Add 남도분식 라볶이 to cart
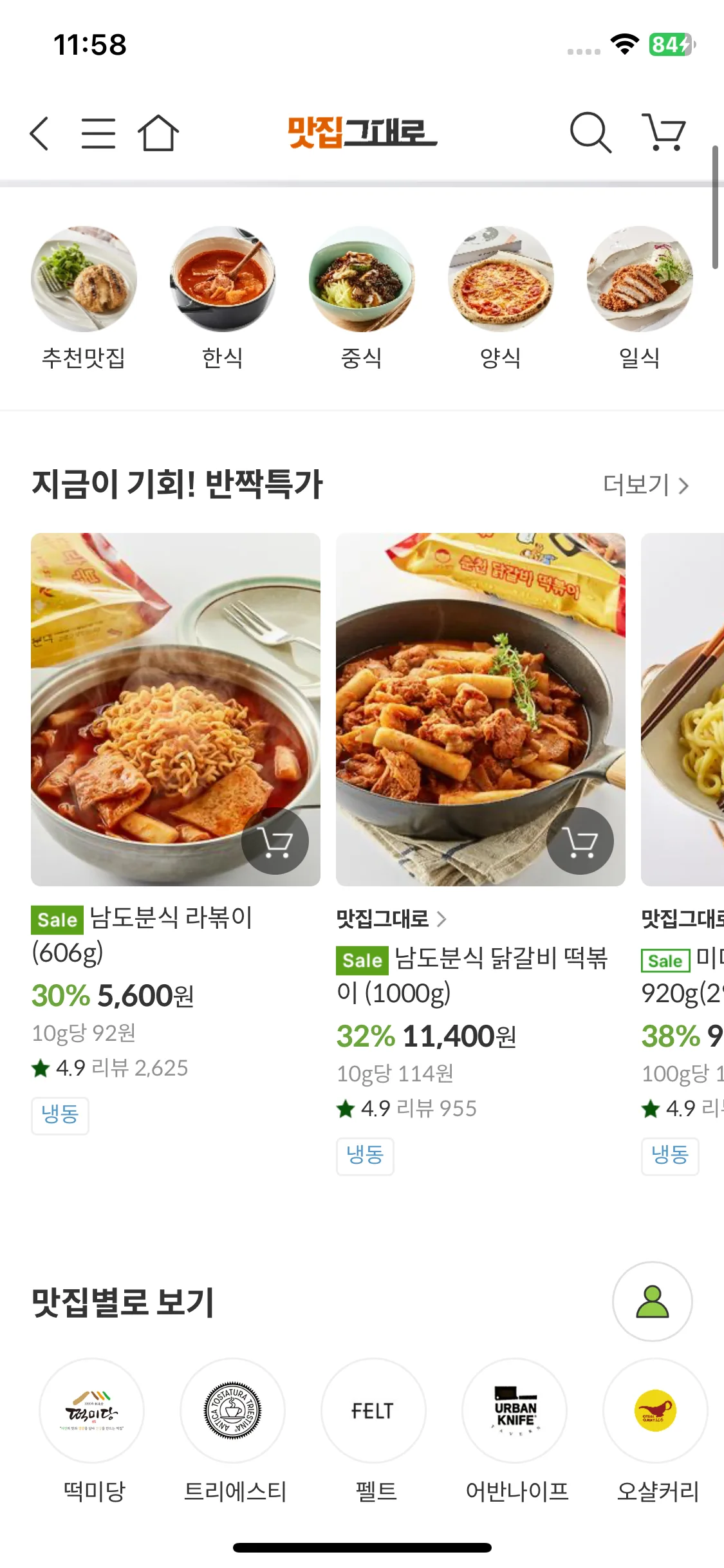Image resolution: width=724 pixels, height=1568 pixels. point(275,841)
